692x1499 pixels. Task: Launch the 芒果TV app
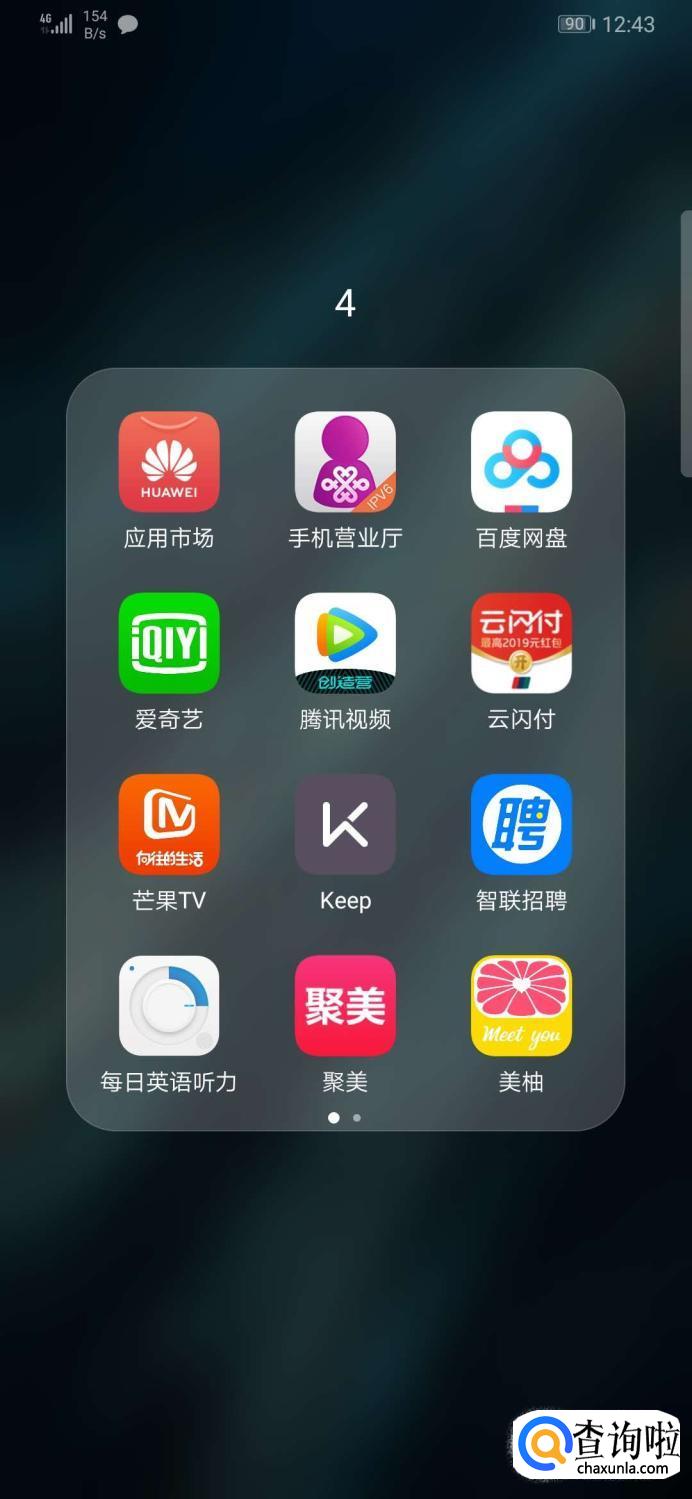pos(169,824)
